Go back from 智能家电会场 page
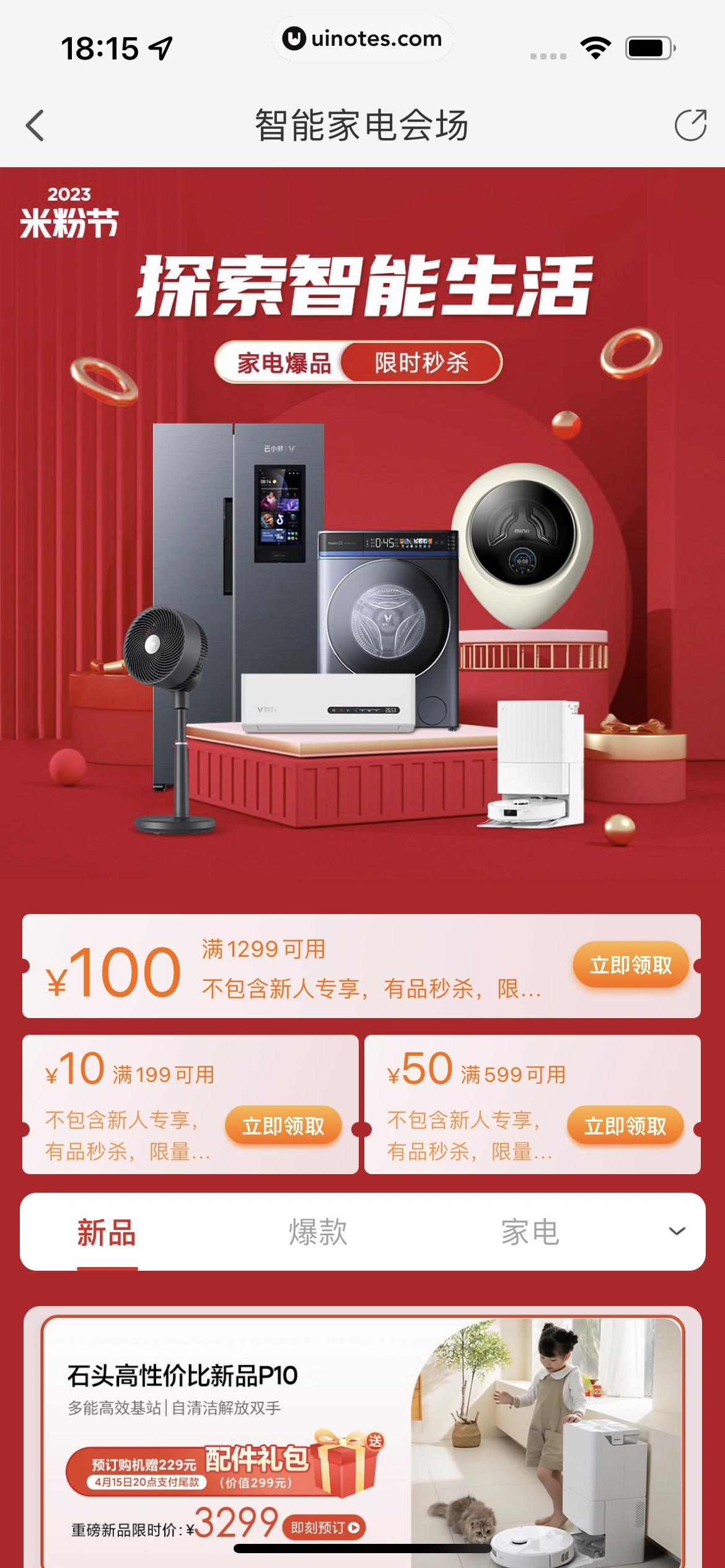725x1568 pixels. point(35,126)
